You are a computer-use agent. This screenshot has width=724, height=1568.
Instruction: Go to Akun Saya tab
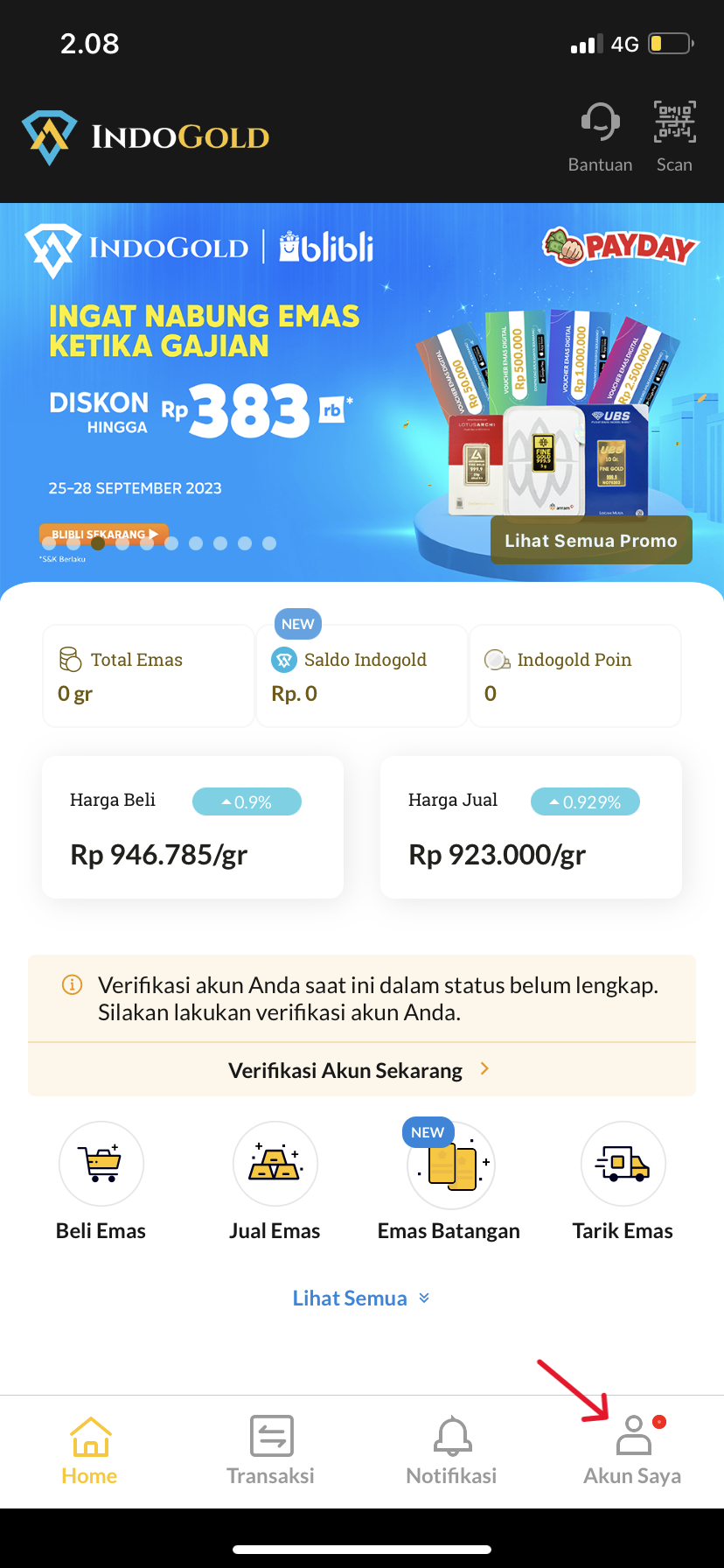(x=632, y=1451)
